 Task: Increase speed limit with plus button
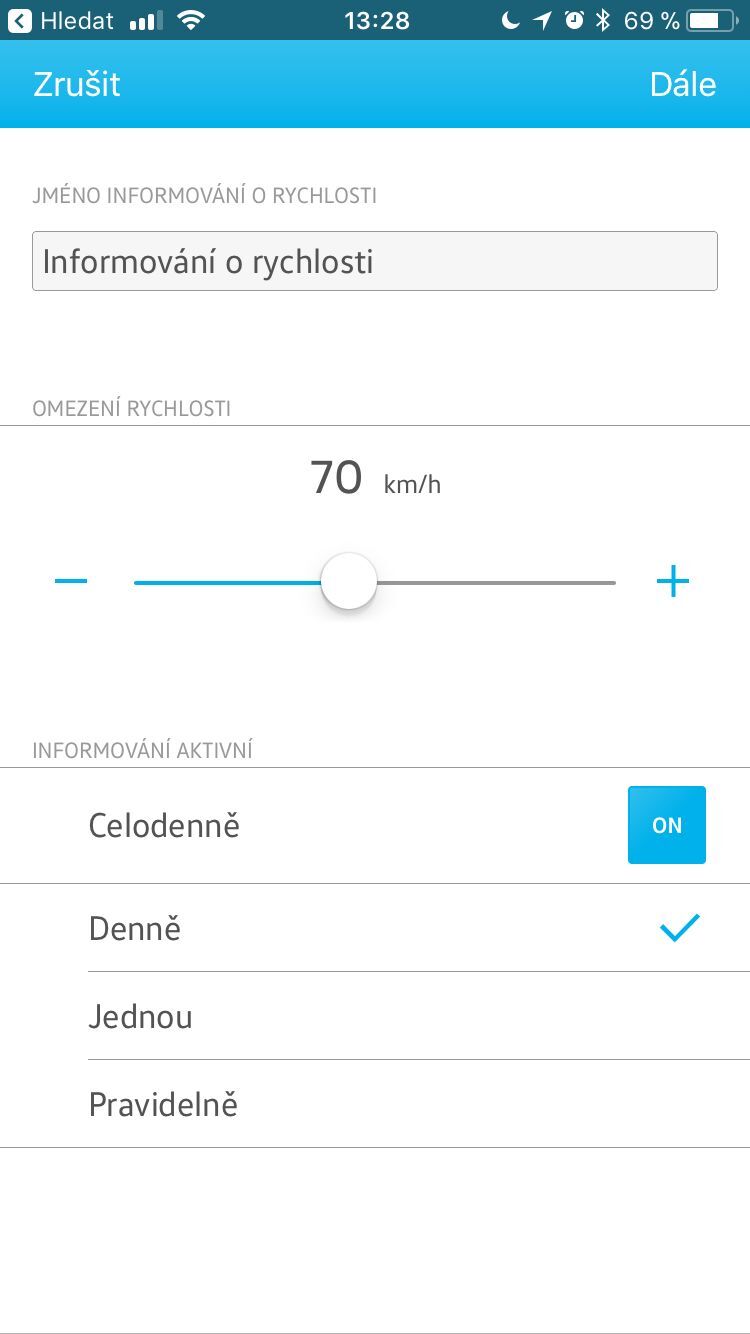[673, 581]
